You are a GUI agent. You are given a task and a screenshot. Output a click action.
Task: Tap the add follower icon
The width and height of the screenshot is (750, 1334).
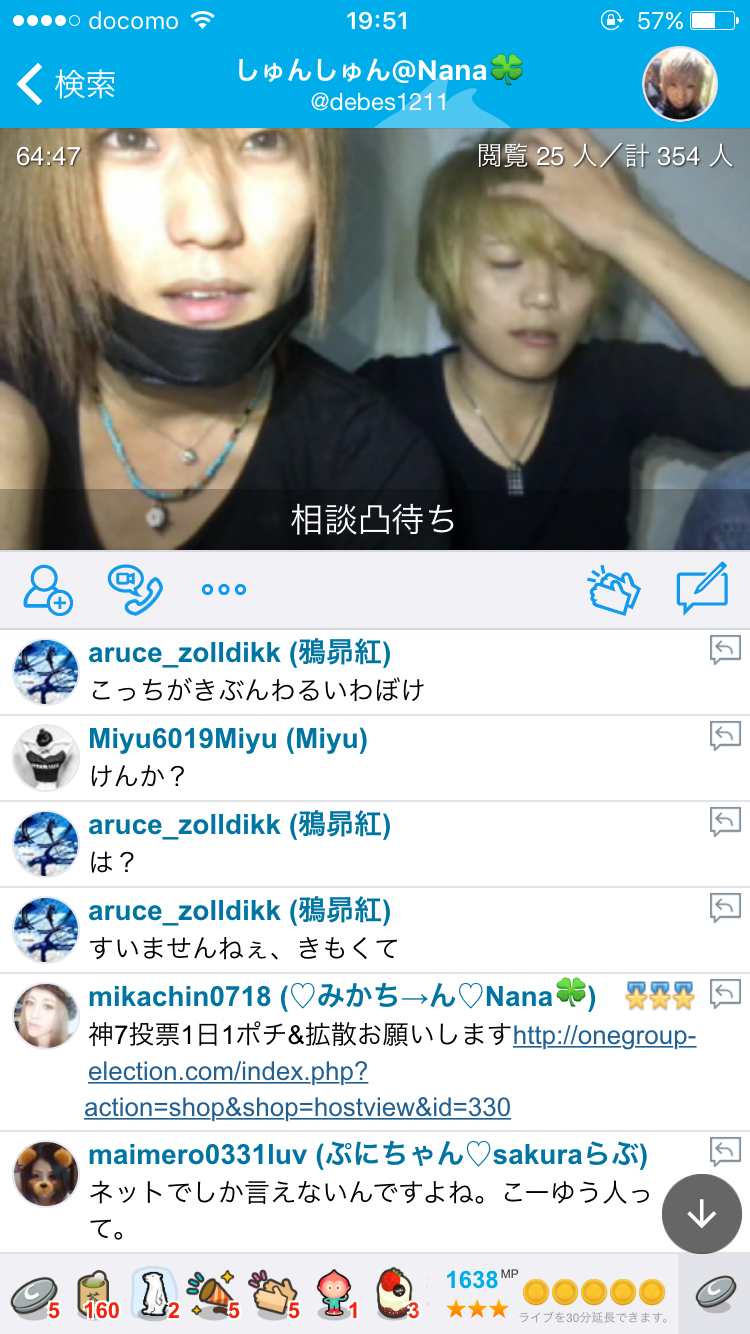[x=49, y=590]
